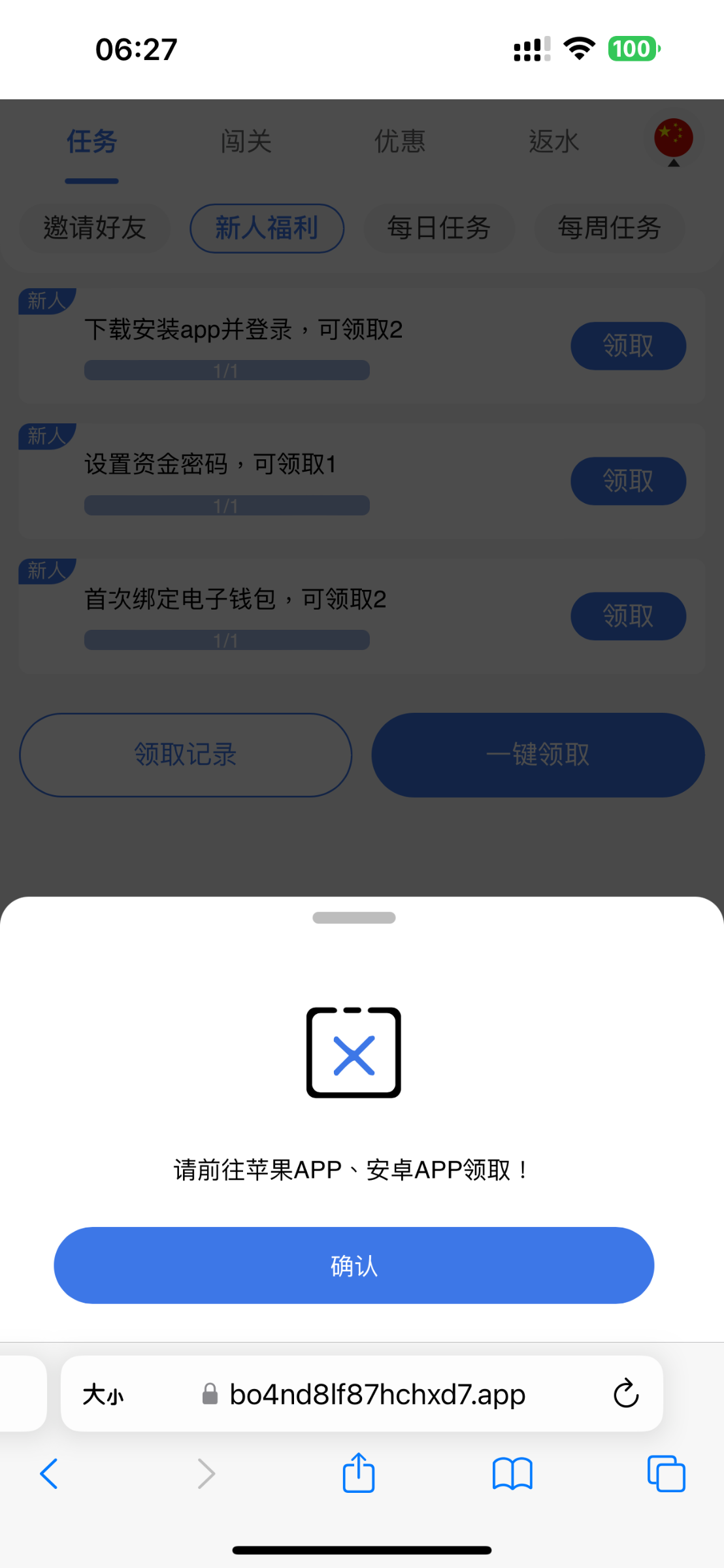Viewport: 724px width, 1568px height.
Task: Tap the Safari tabs overview icon
Action: (x=666, y=1474)
